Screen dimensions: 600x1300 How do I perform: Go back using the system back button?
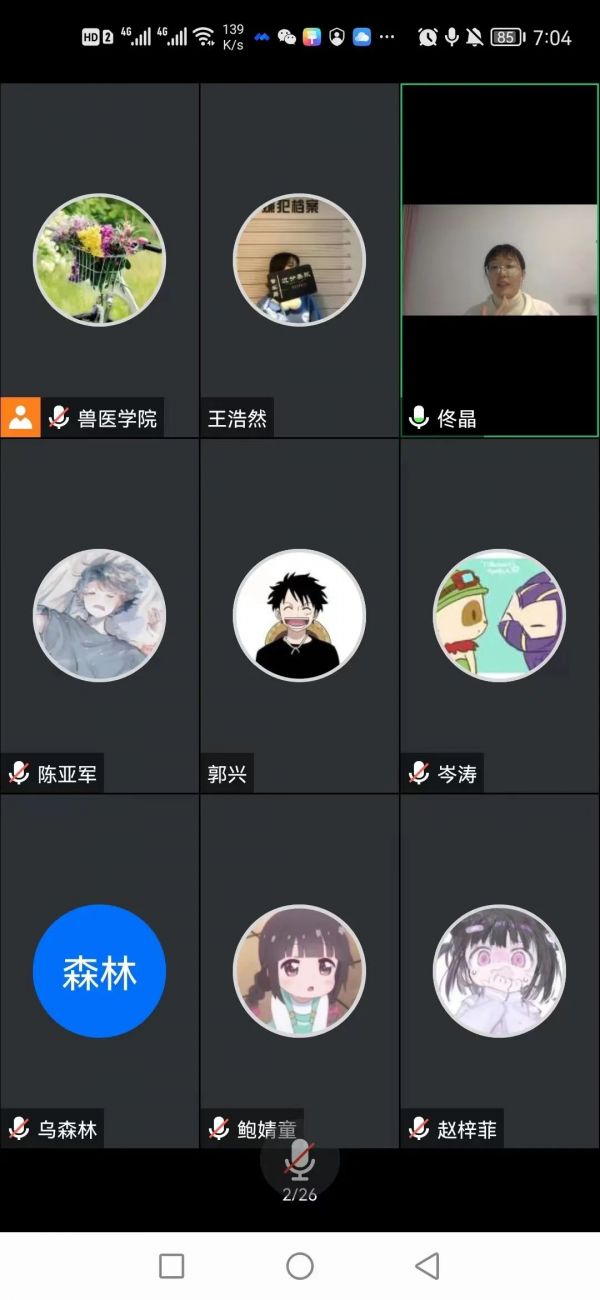tap(427, 1266)
